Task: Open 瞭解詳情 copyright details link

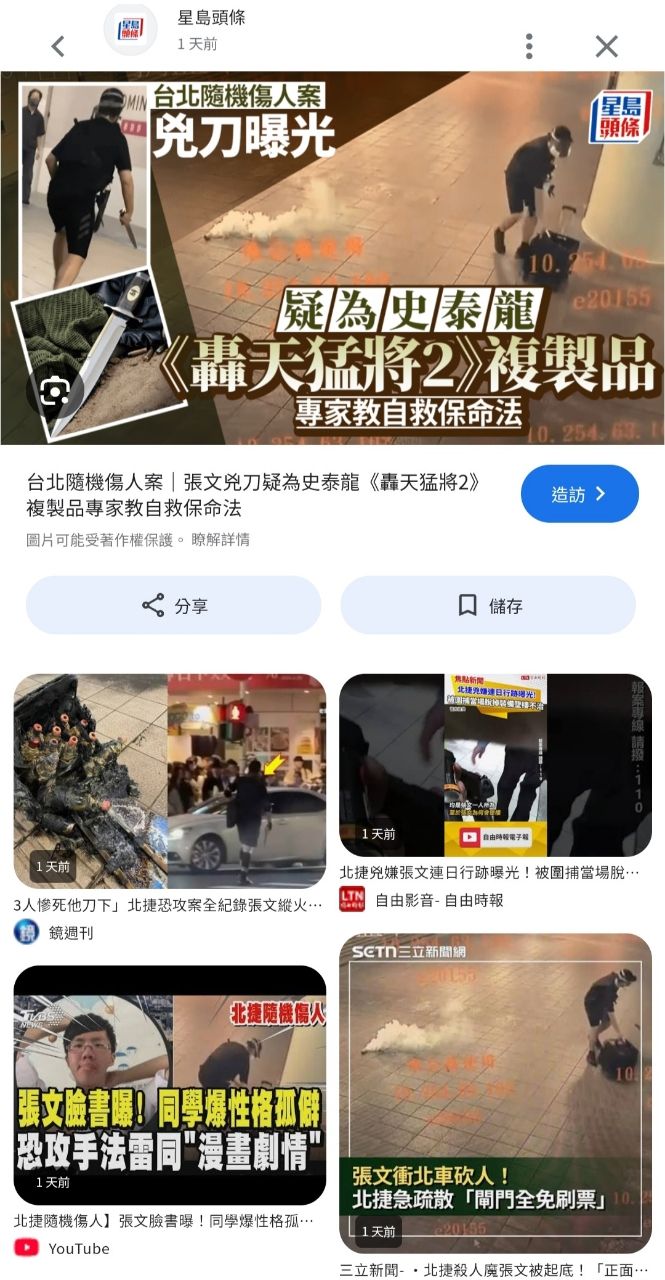Action: 220,540
